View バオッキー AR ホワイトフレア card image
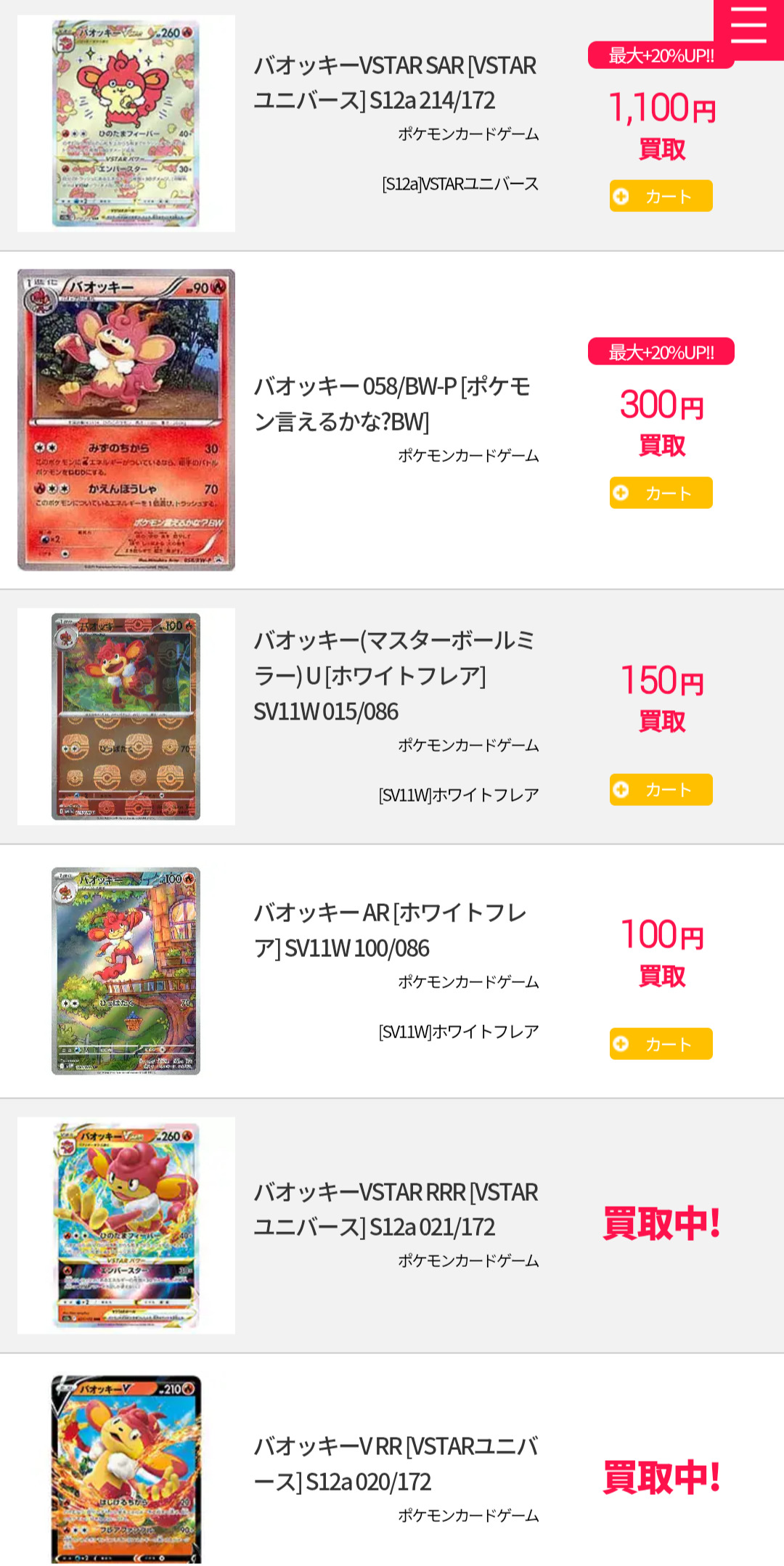 point(126,971)
